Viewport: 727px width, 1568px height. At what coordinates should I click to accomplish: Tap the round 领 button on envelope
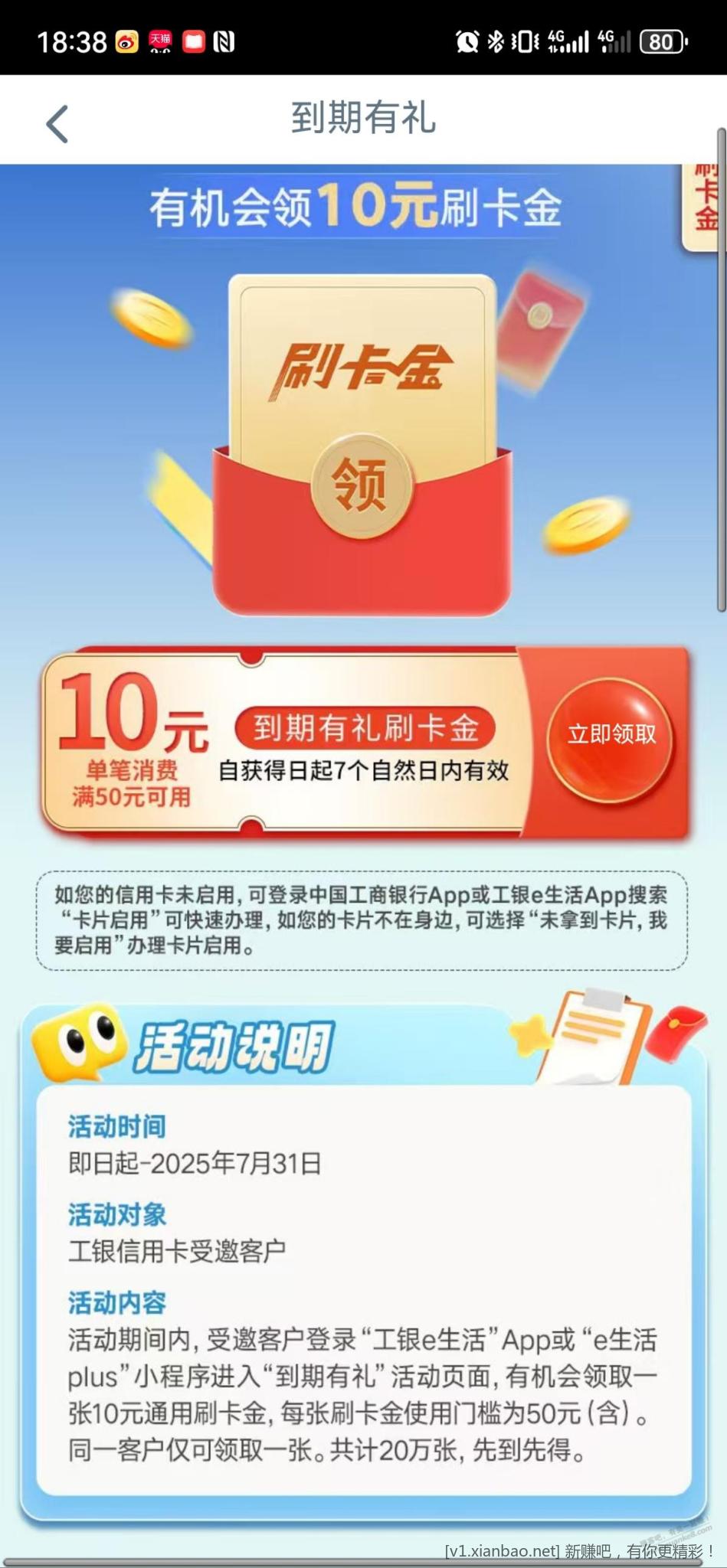click(361, 486)
